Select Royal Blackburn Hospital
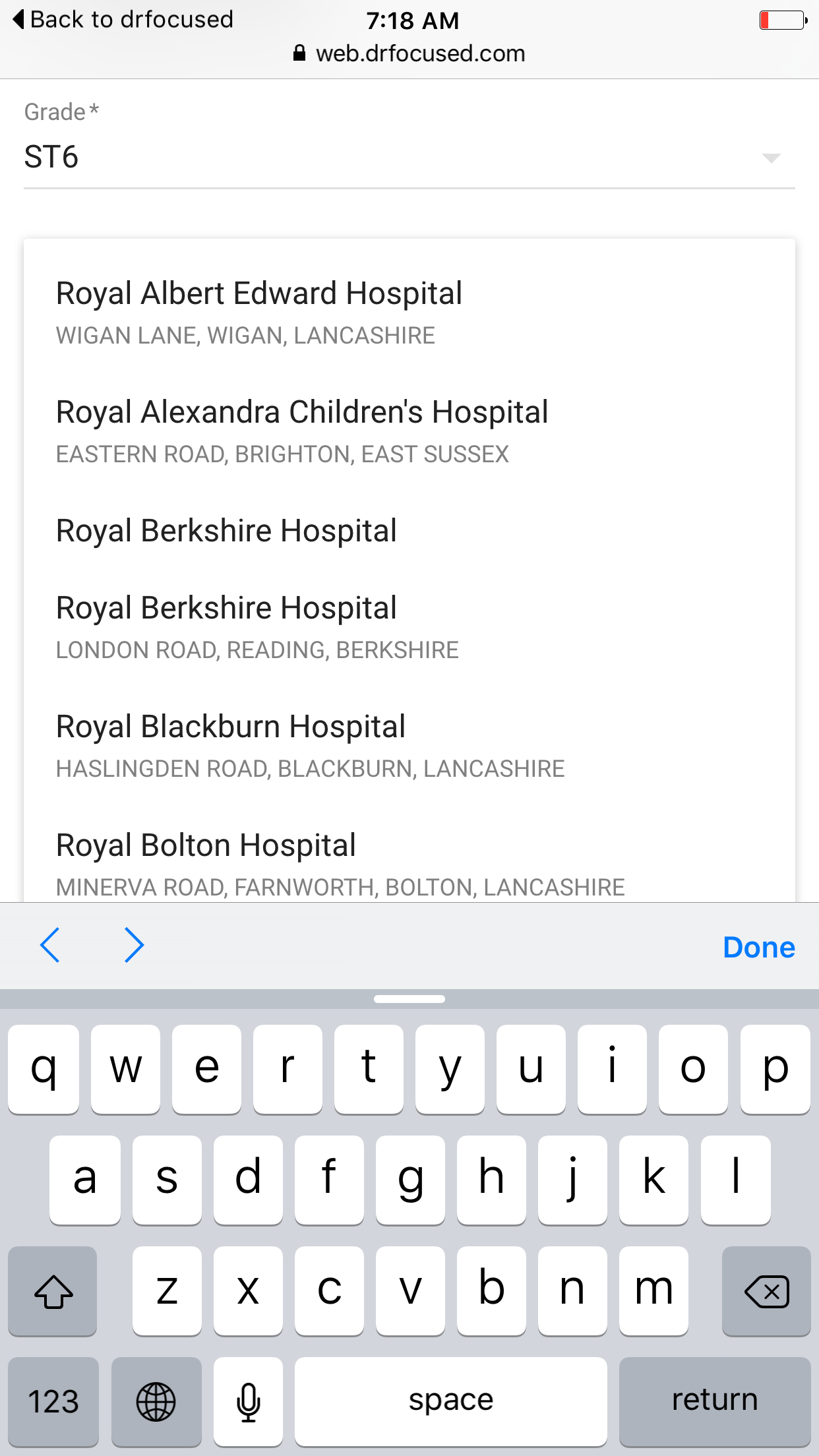Viewport: 819px width, 1456px height. (409, 745)
